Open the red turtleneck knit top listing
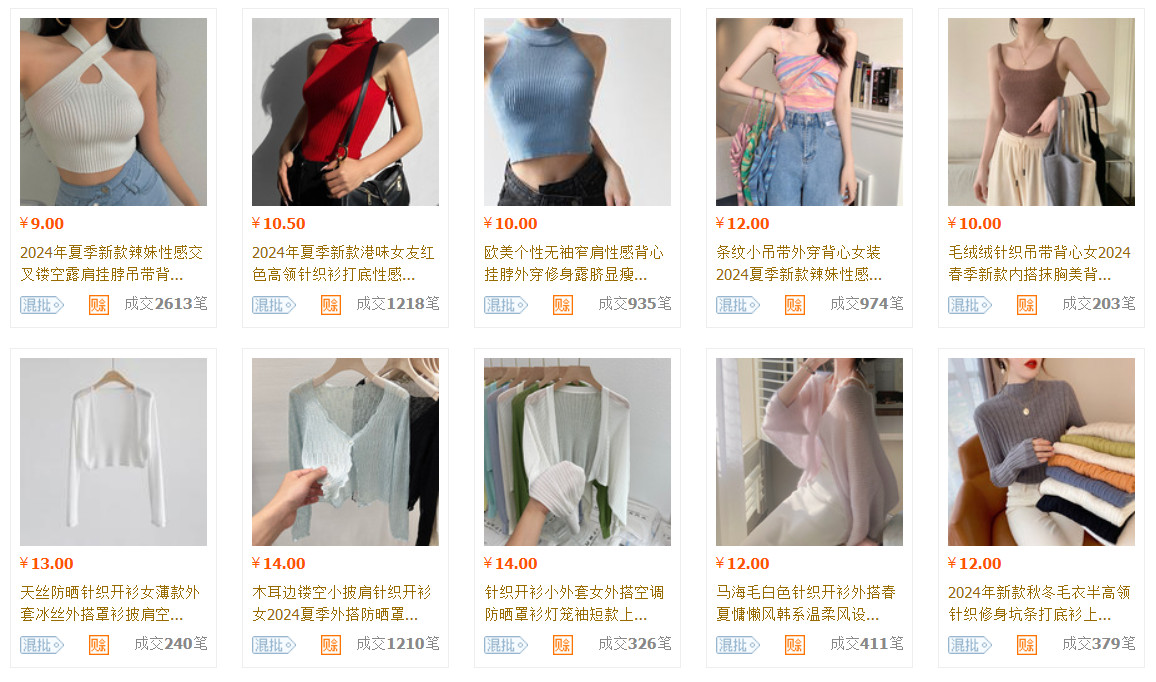 click(x=345, y=111)
